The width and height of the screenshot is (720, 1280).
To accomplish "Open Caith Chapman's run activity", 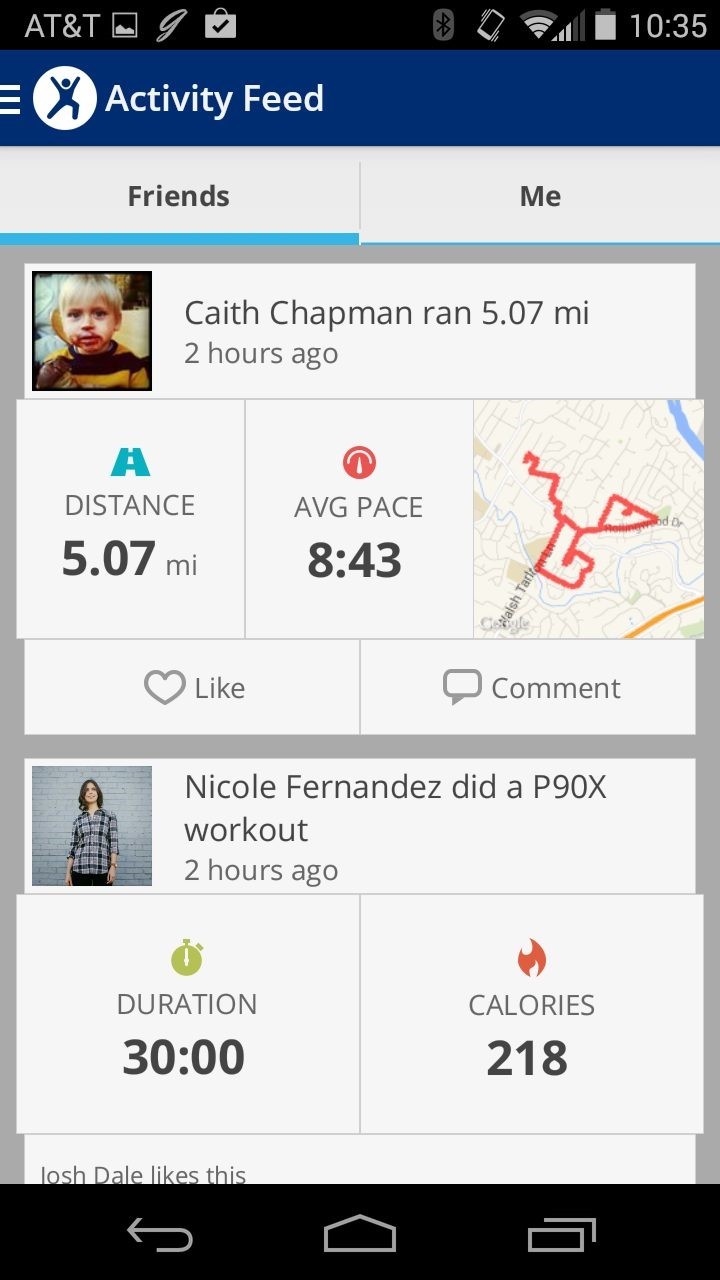I will [386, 314].
